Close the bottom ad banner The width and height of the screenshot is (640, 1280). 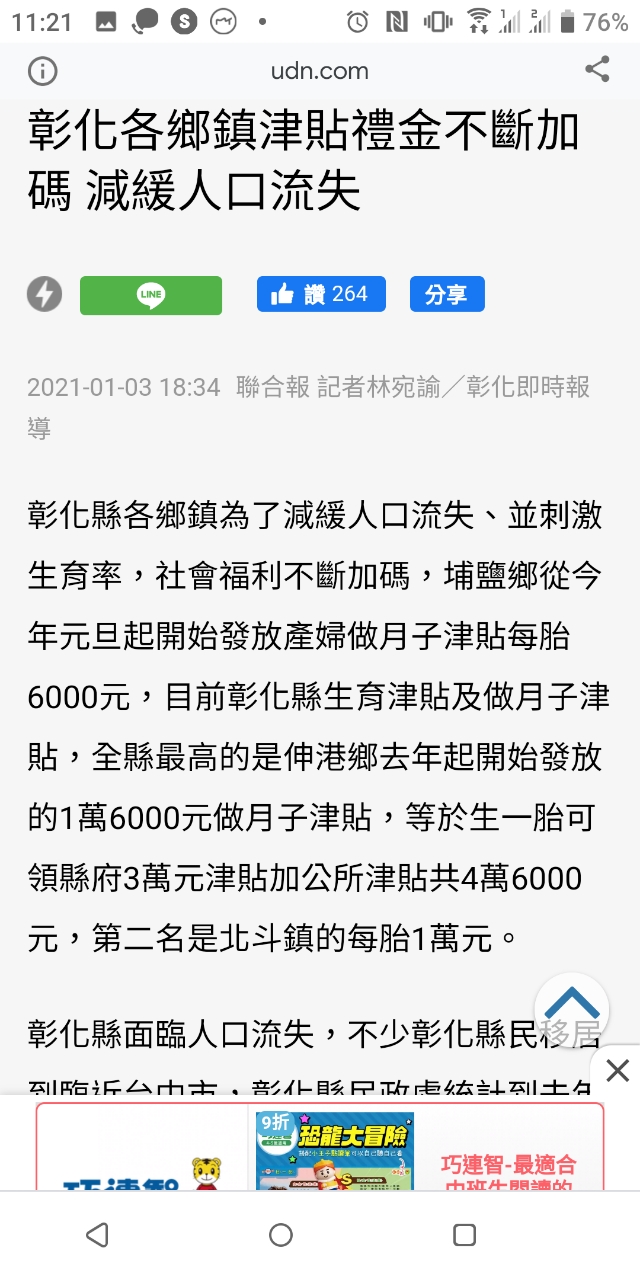(618, 1071)
